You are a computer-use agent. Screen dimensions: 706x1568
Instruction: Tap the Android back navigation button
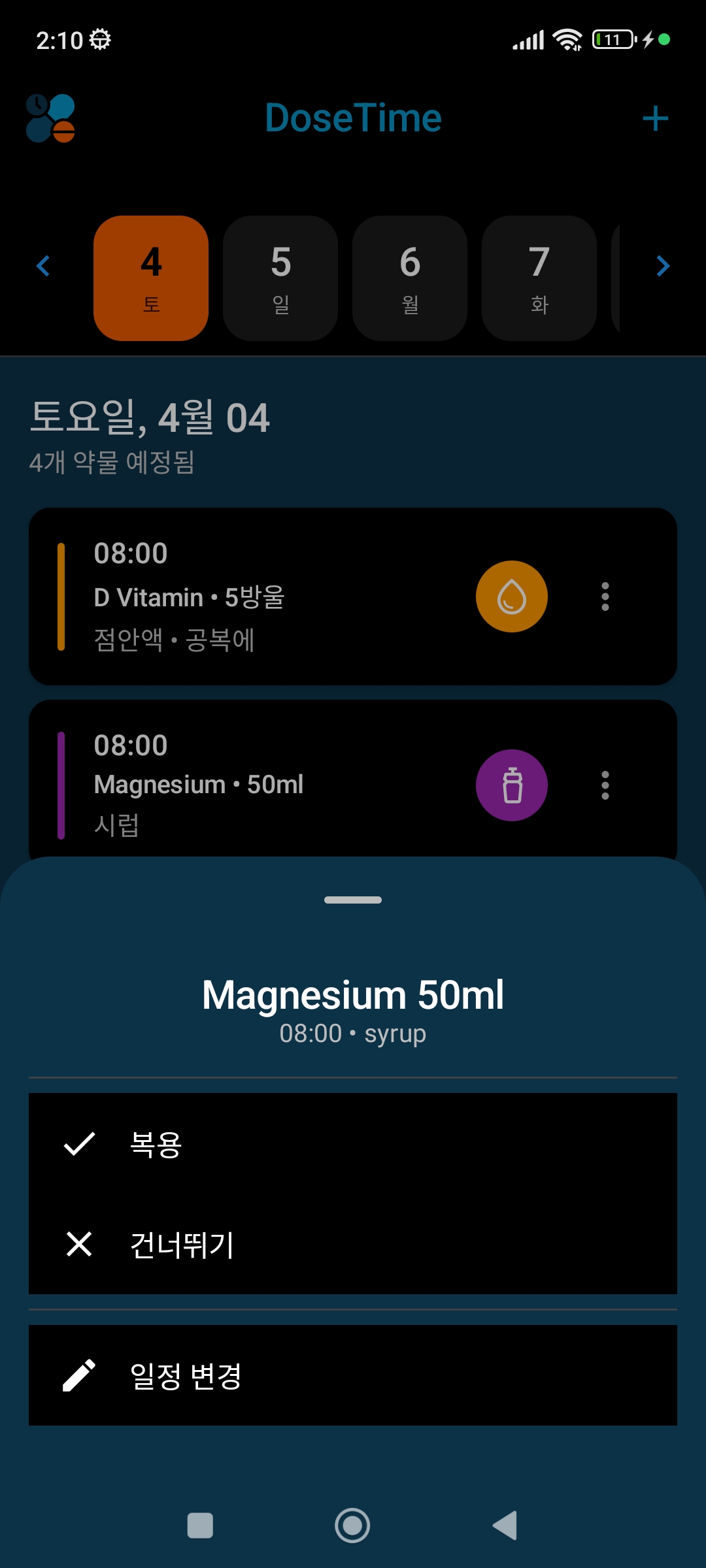pos(505,1527)
